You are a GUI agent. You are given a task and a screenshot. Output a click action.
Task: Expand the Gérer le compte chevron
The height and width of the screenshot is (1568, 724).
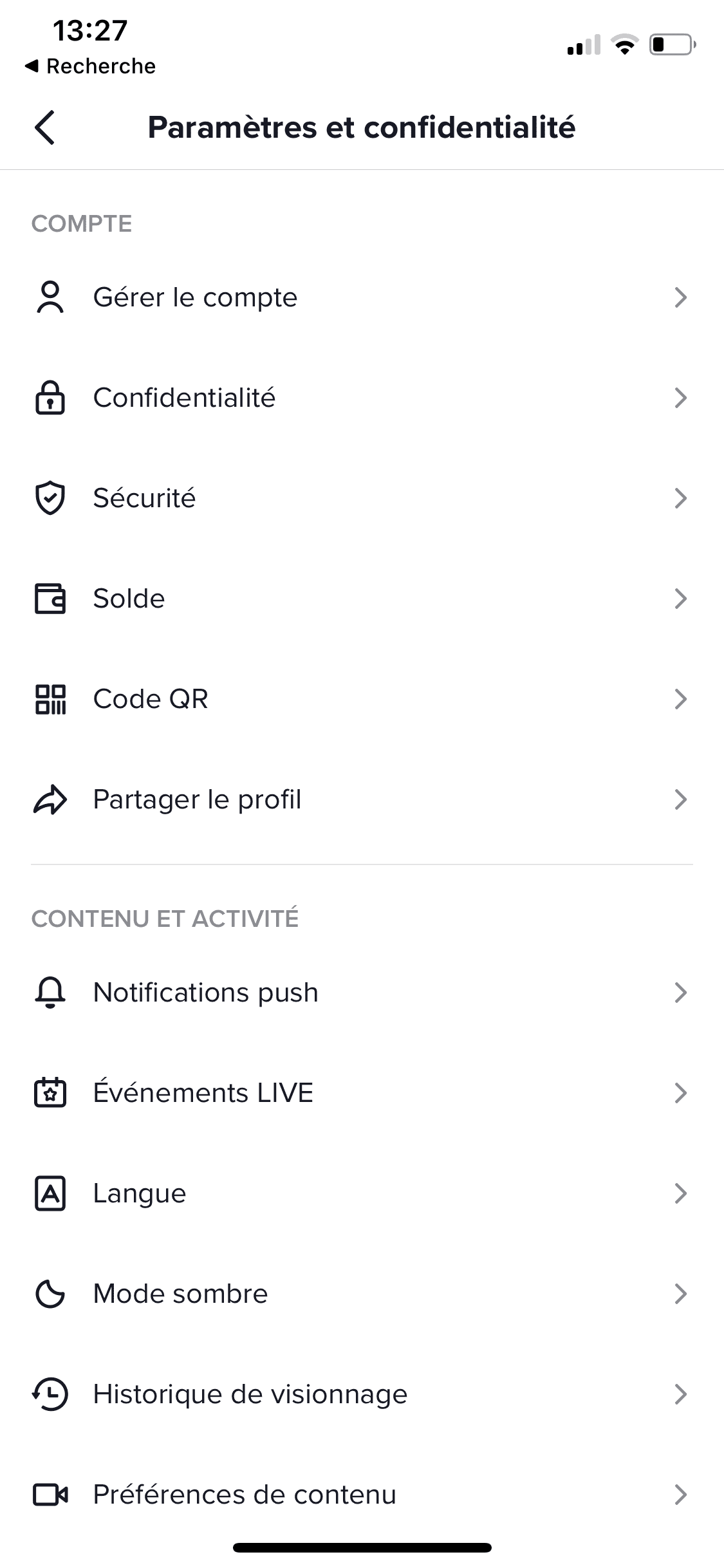682,297
